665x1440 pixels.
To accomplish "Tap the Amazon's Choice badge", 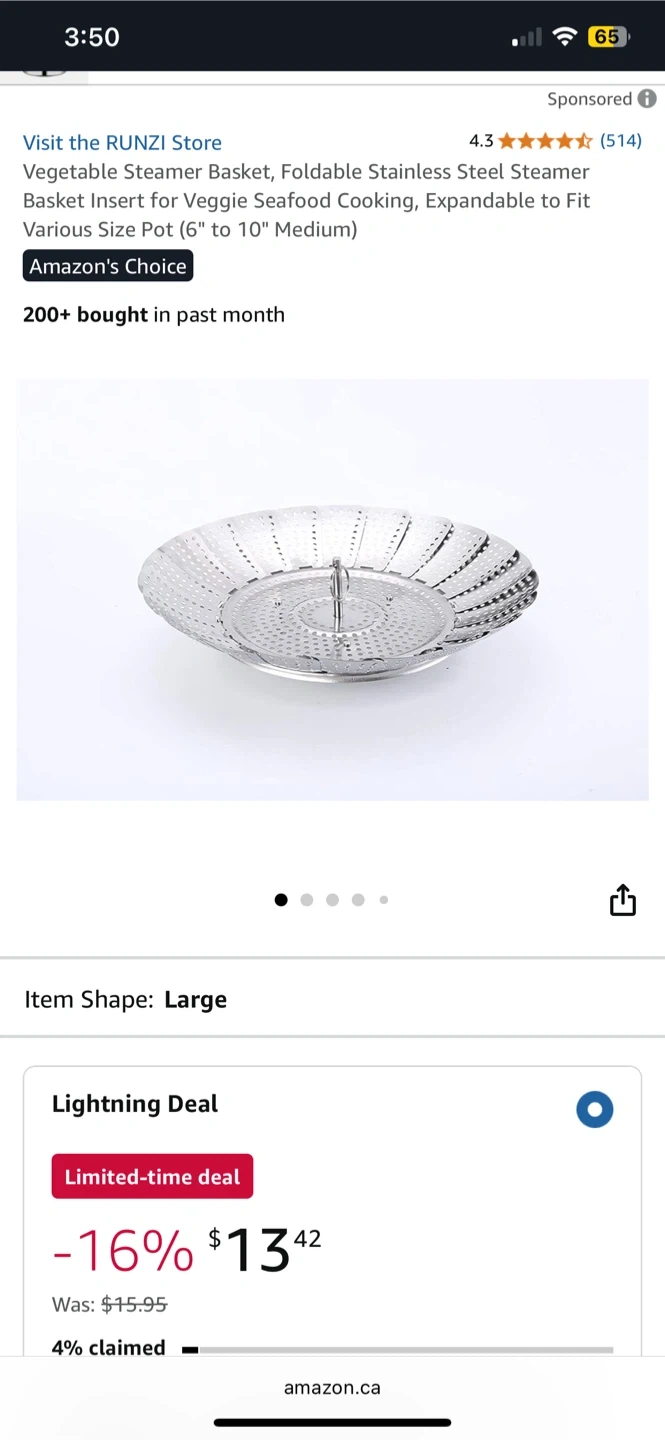I will tap(108, 266).
